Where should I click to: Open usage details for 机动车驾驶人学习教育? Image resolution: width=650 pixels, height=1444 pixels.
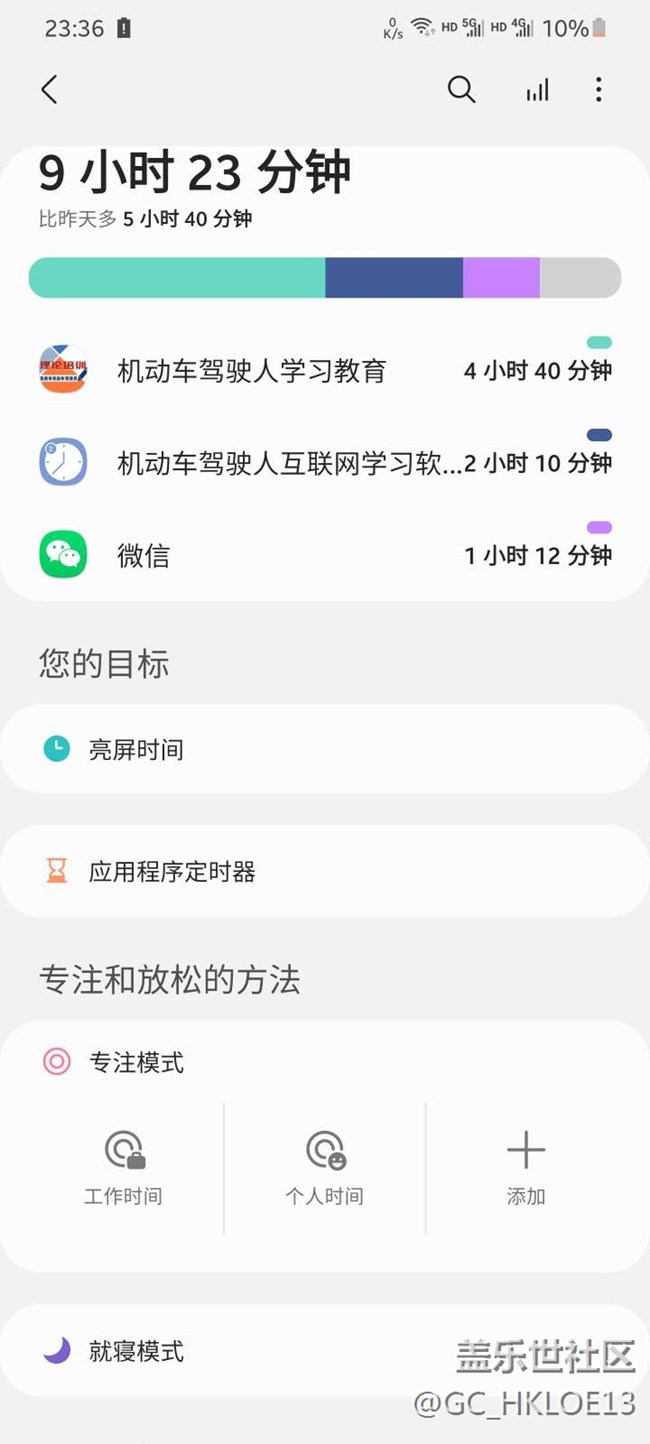coord(325,371)
